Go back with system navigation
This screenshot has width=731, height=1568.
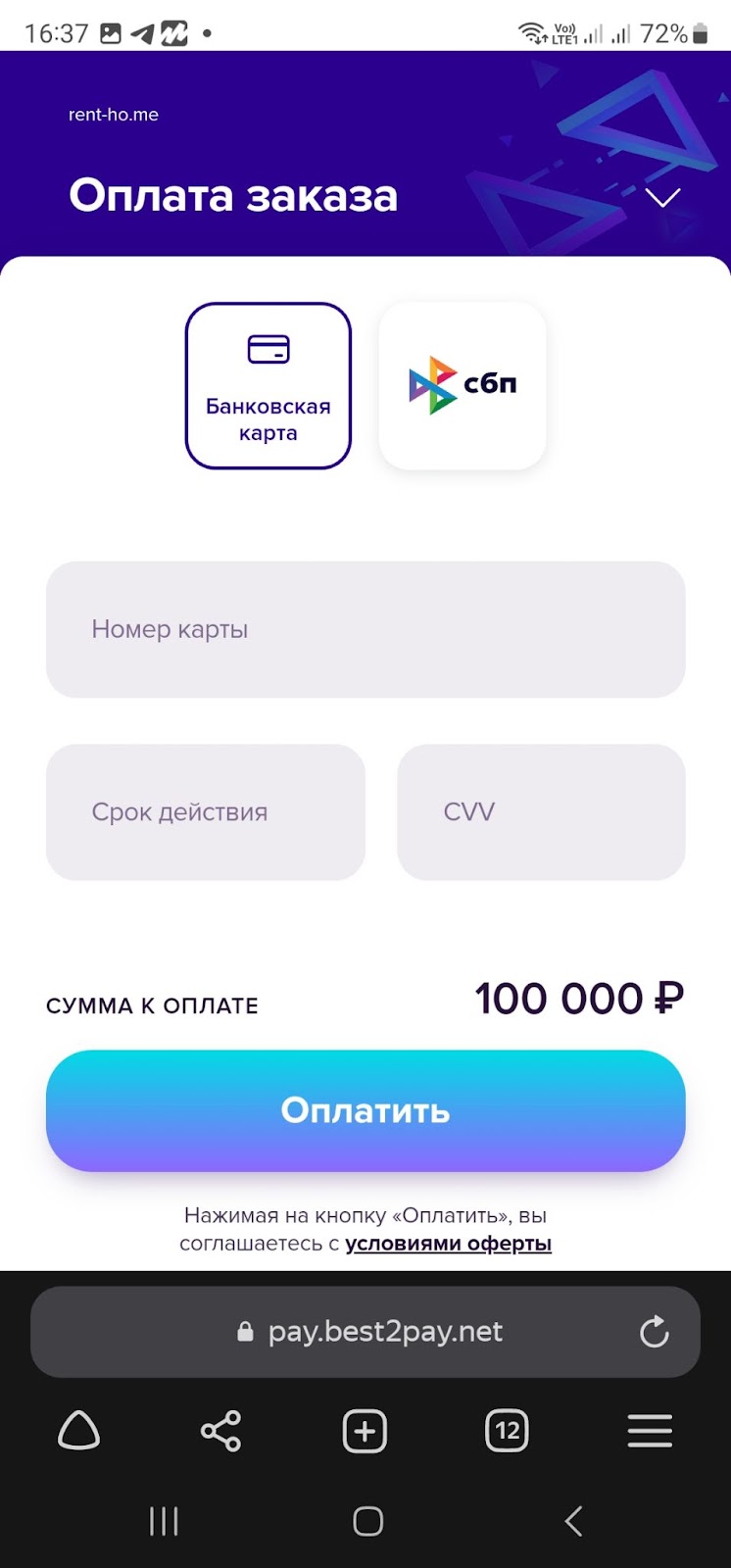tap(573, 1521)
